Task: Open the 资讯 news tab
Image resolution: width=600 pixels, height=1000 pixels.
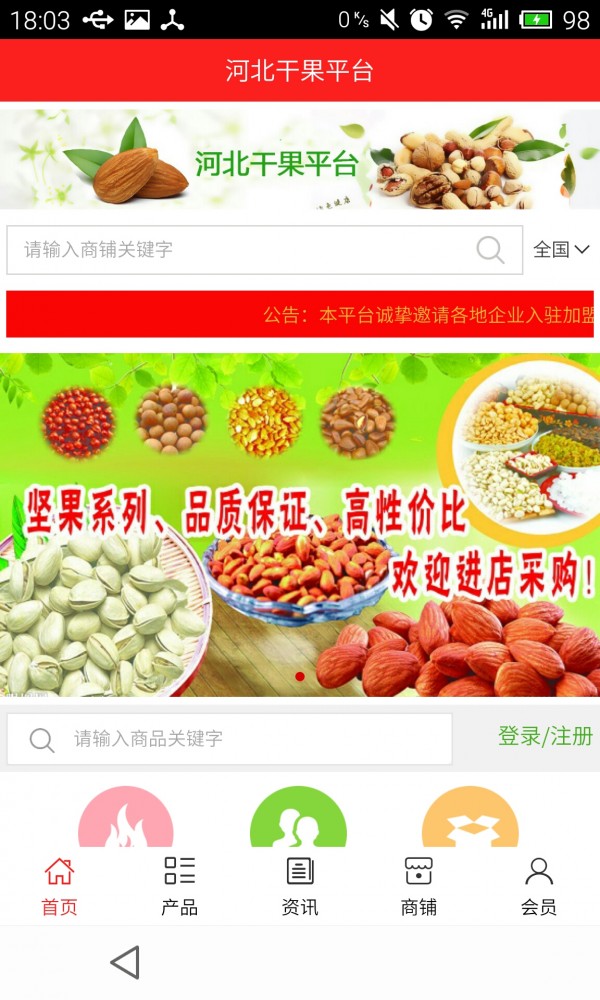Action: pos(300,886)
